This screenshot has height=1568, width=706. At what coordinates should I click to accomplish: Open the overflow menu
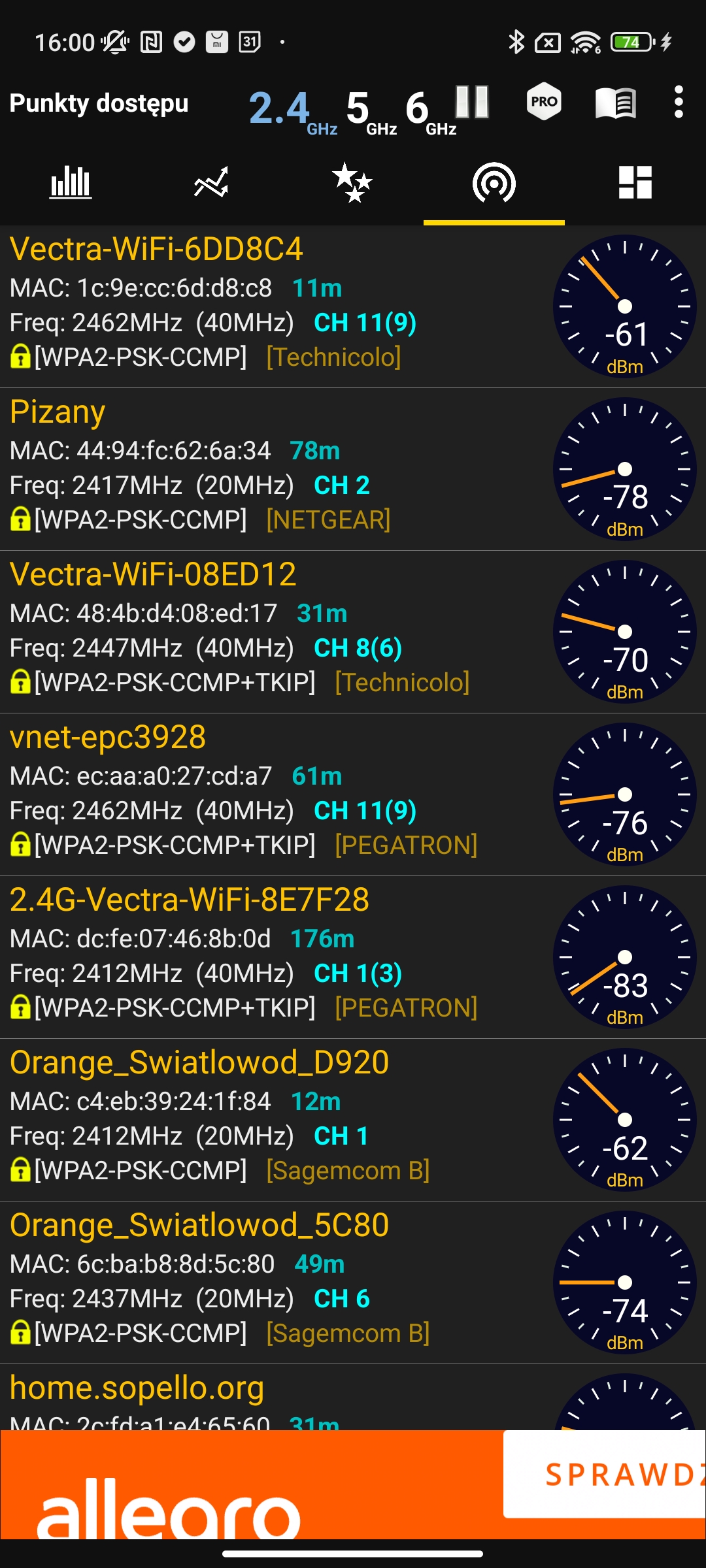[x=679, y=103]
